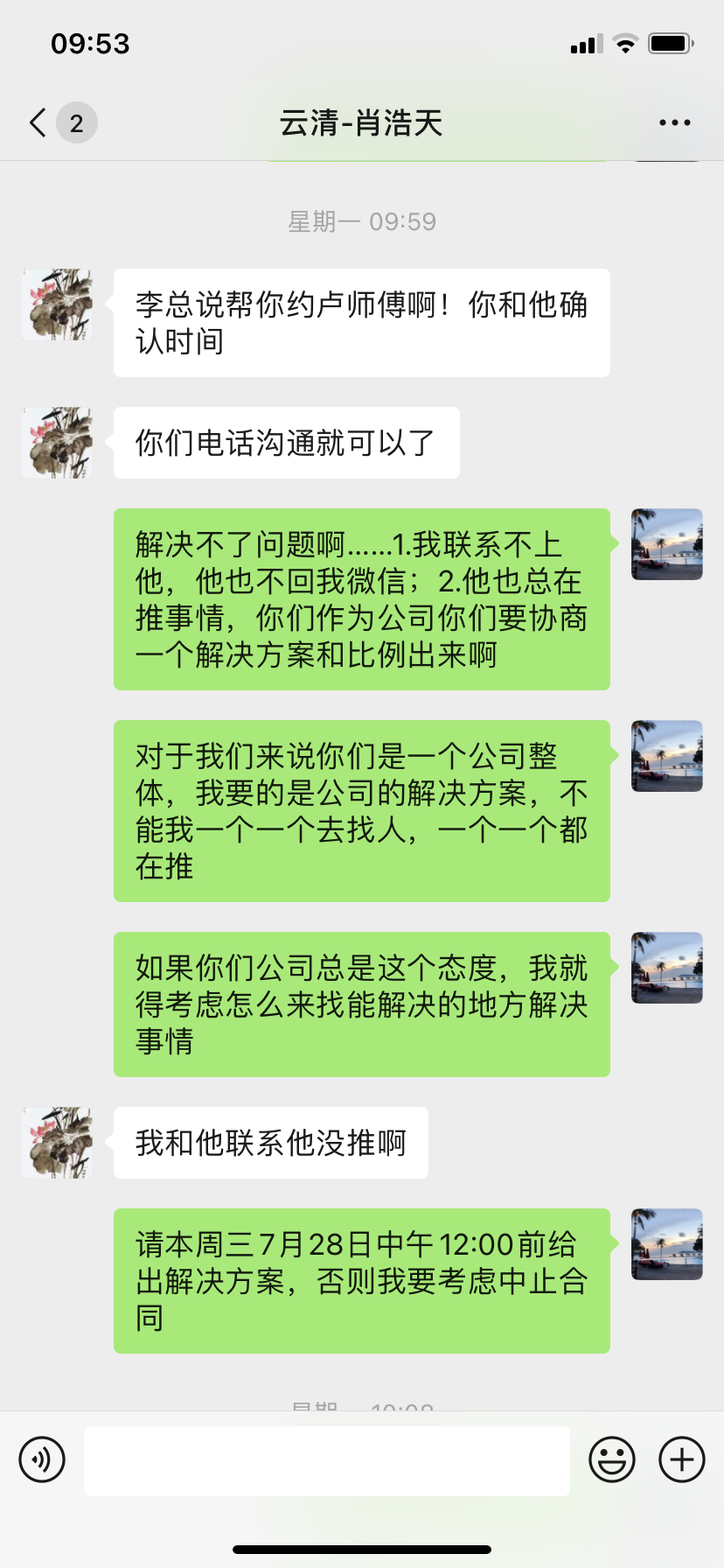Open contact avatar beside 你们电话沟通就可以了
This screenshot has height=1568, width=724.
point(58,443)
